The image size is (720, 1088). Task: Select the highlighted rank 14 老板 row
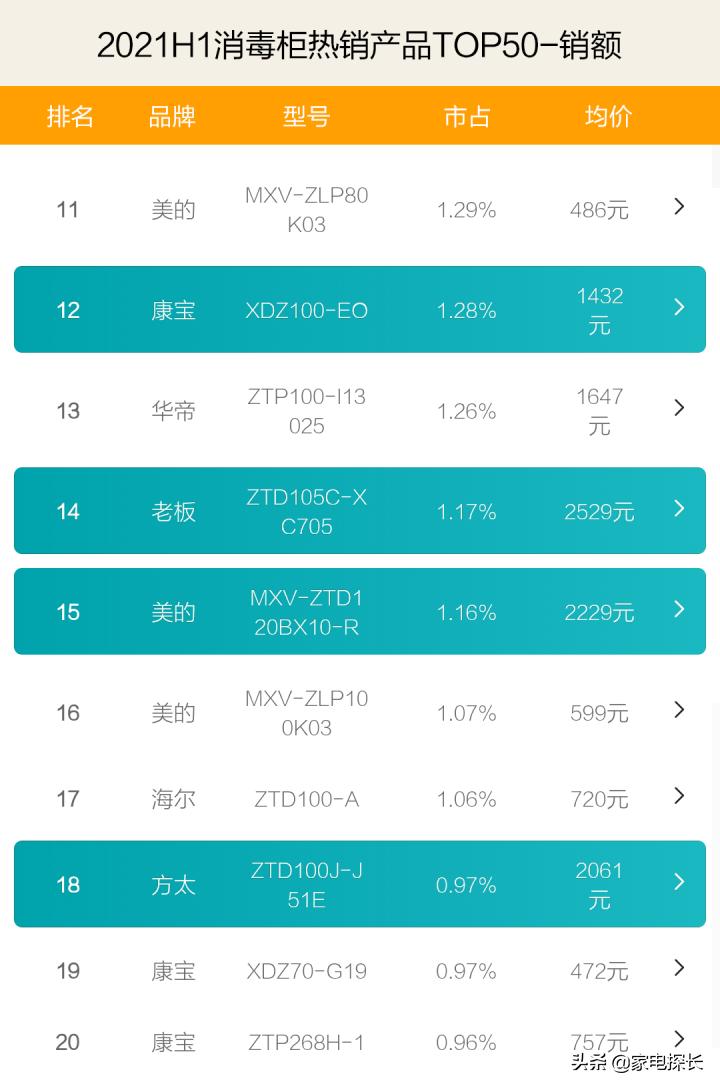tap(360, 510)
